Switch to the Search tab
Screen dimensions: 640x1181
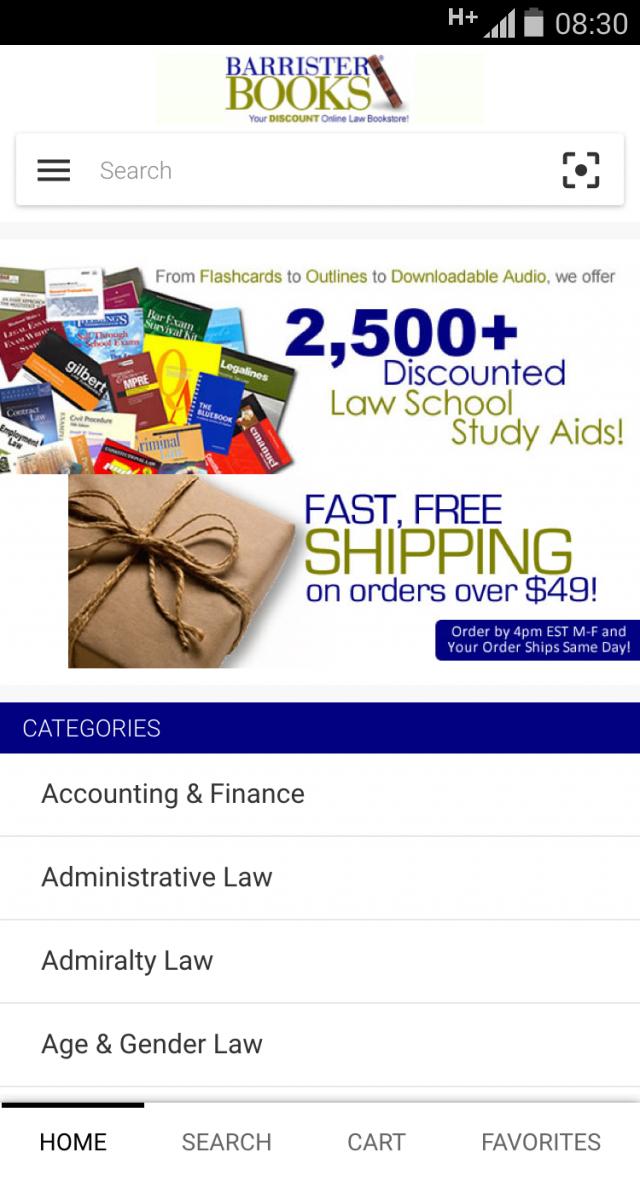226,1142
